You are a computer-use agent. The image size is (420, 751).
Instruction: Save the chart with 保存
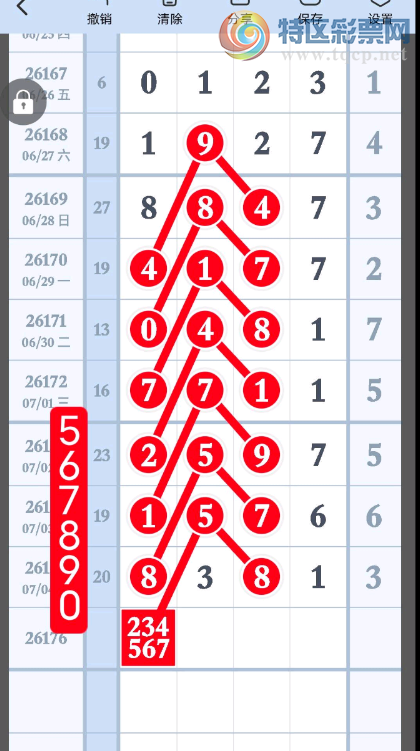coord(310,13)
